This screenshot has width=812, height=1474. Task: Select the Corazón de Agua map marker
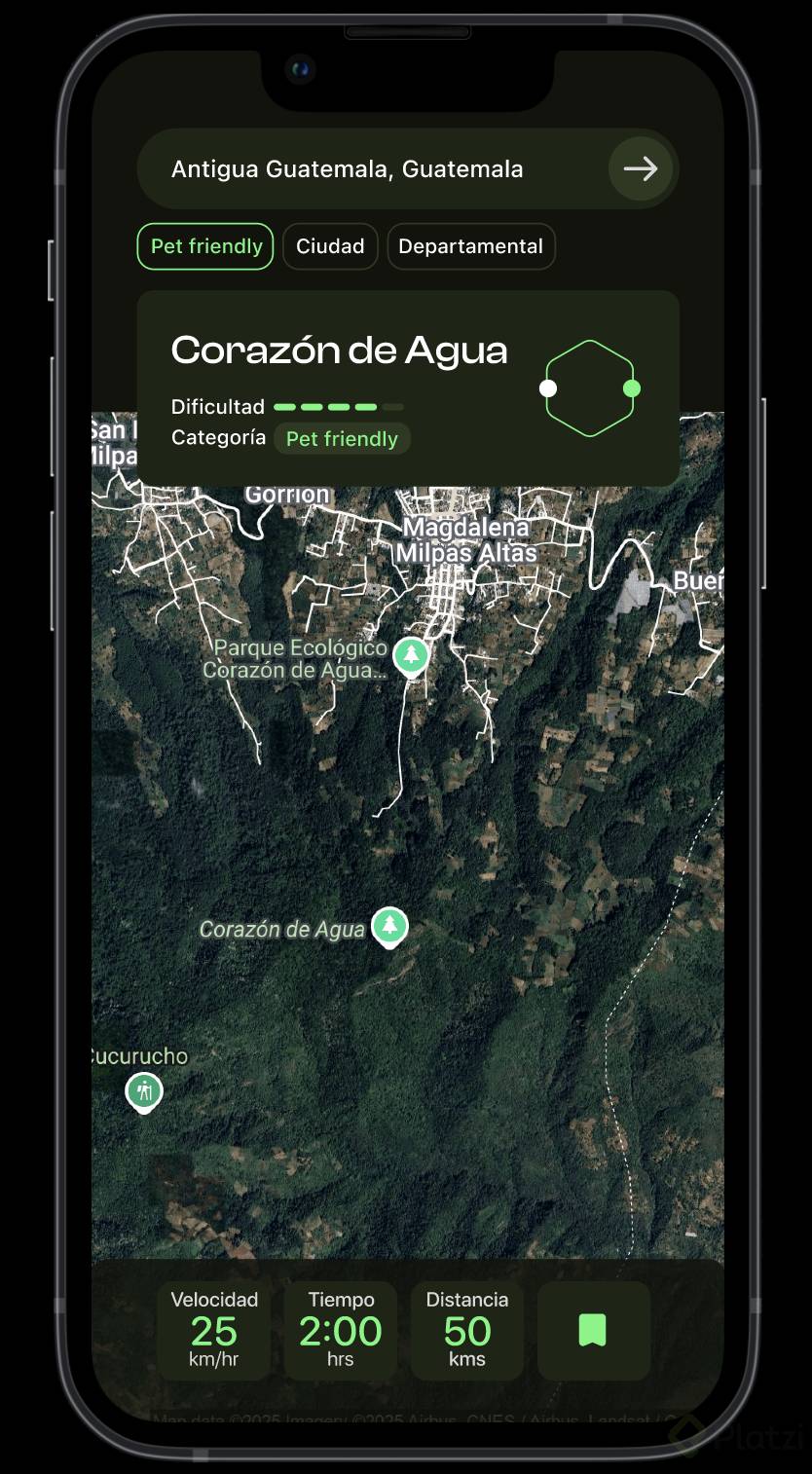(389, 926)
